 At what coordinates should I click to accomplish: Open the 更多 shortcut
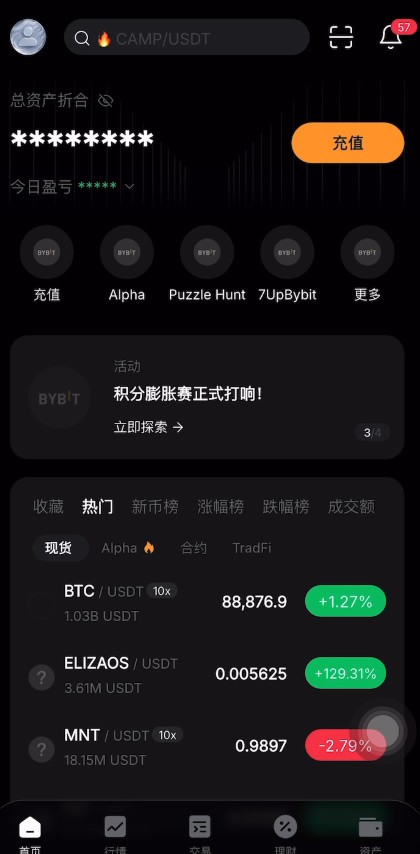[x=368, y=264]
